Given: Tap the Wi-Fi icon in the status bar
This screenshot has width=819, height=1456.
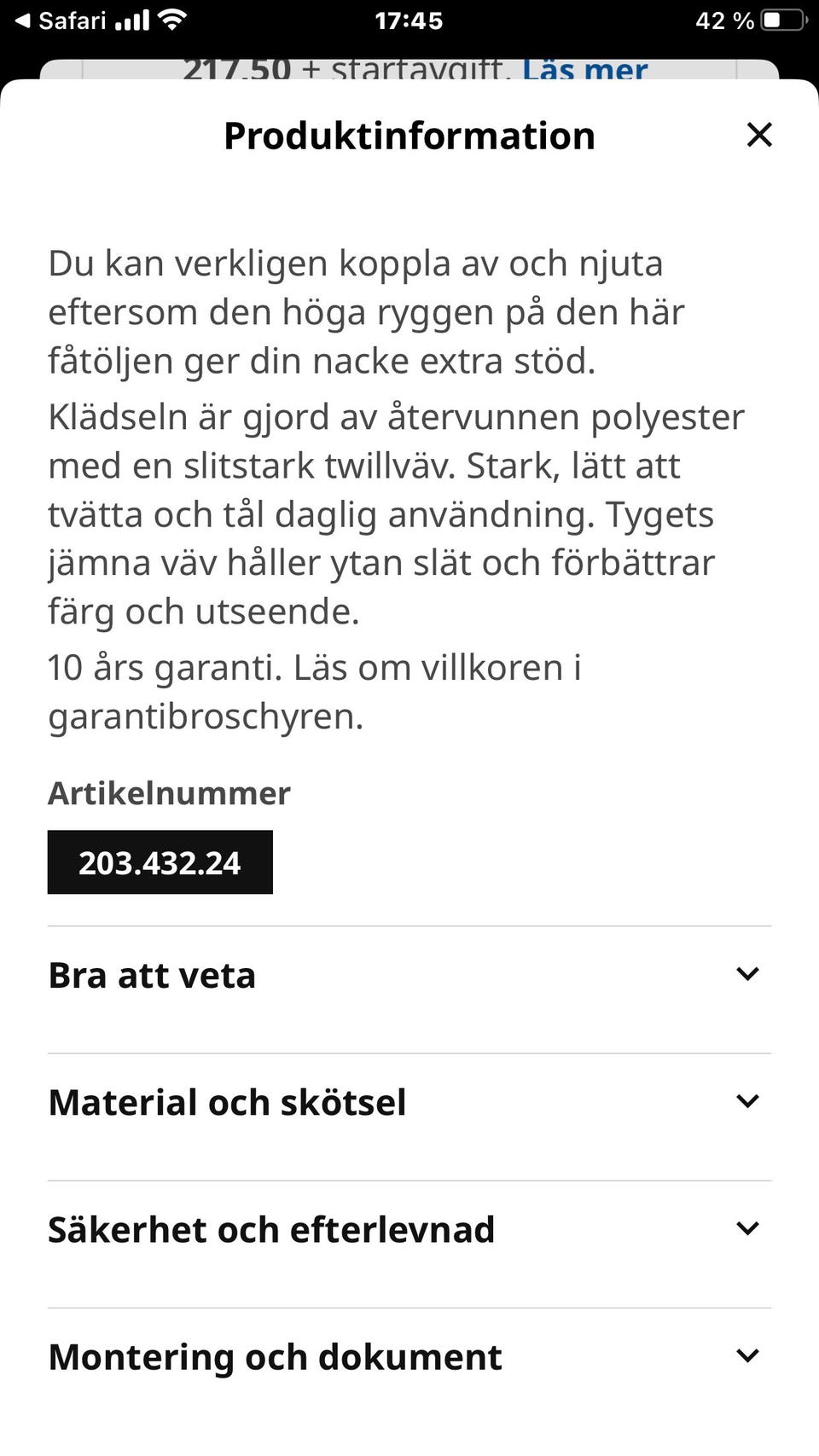Looking at the screenshot, I should click(x=173, y=19).
